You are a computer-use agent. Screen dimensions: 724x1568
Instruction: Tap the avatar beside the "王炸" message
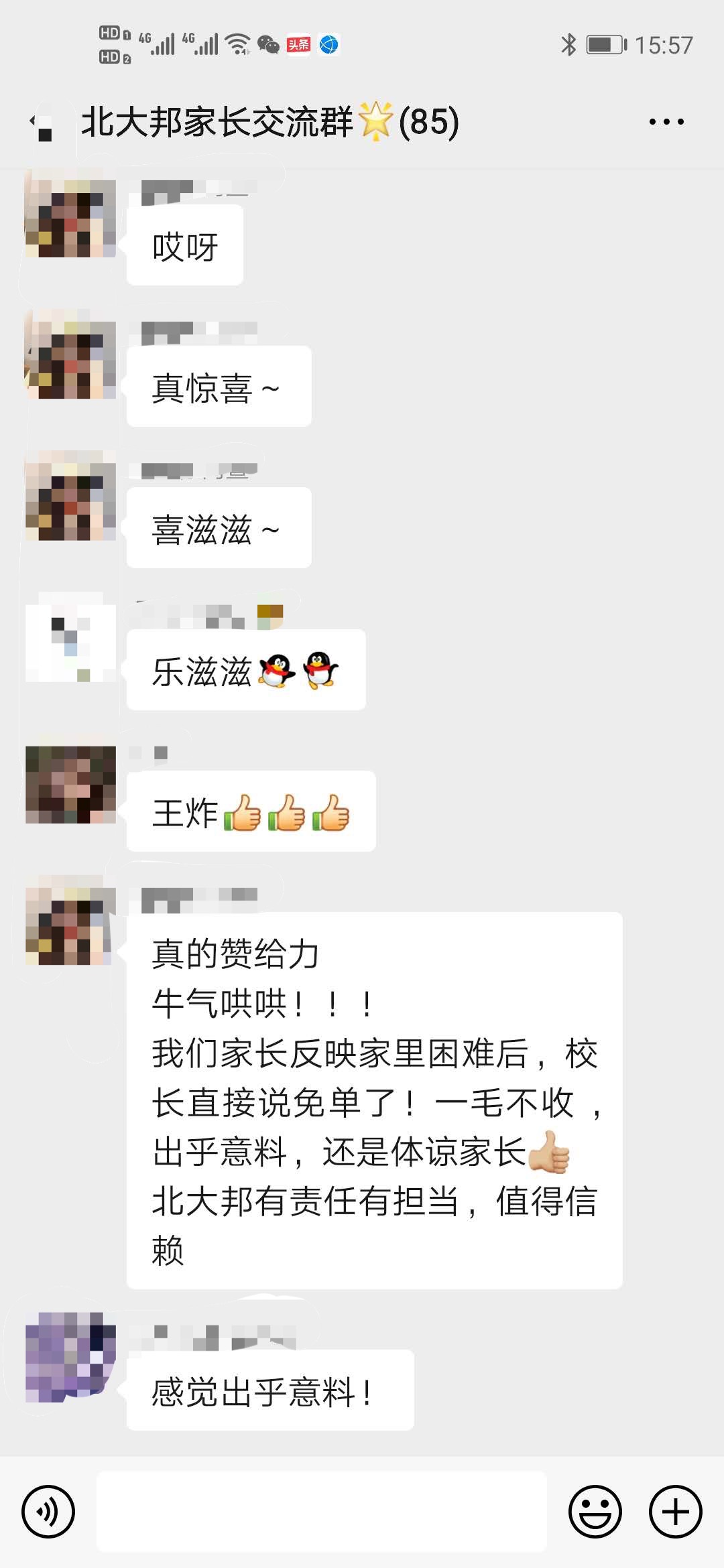point(70,784)
